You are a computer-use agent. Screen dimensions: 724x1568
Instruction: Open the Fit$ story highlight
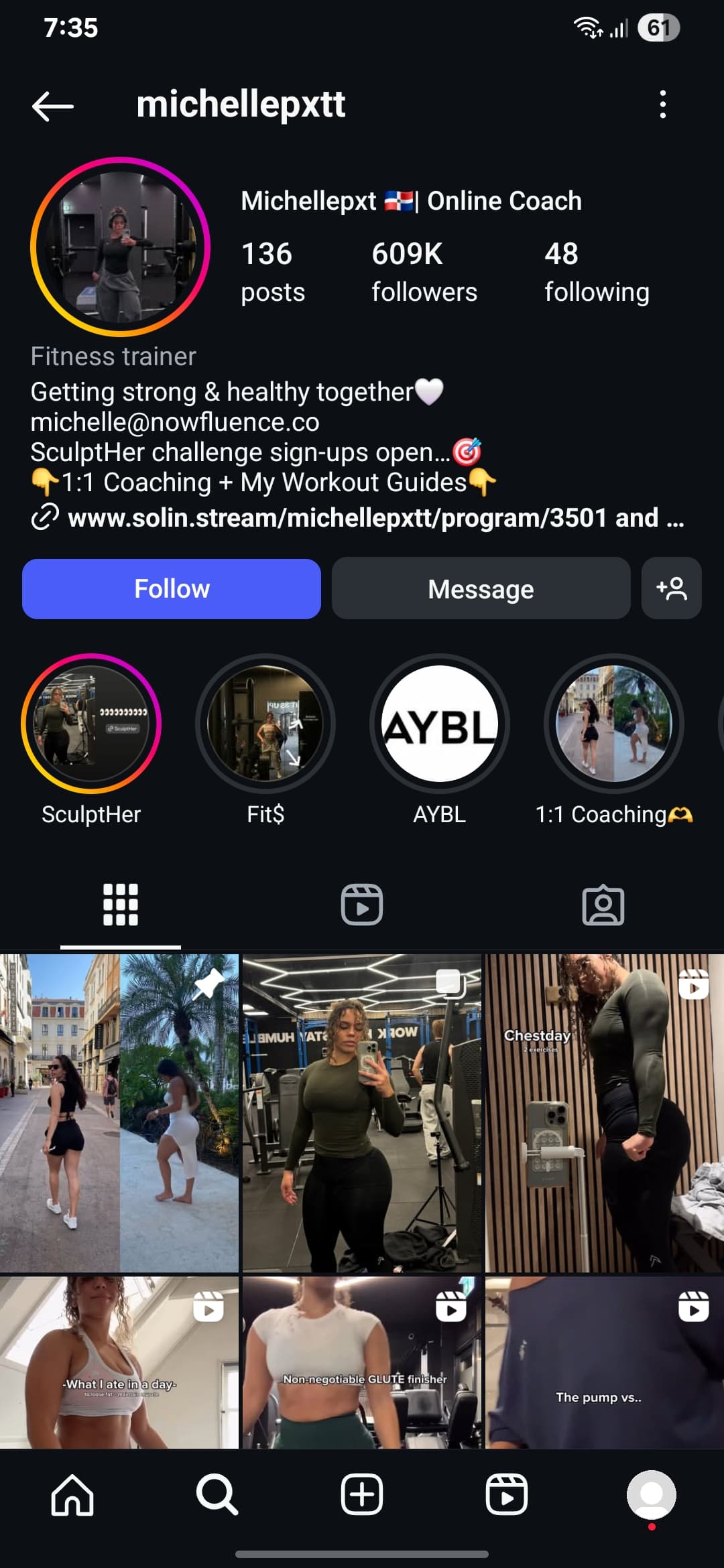coord(265,724)
